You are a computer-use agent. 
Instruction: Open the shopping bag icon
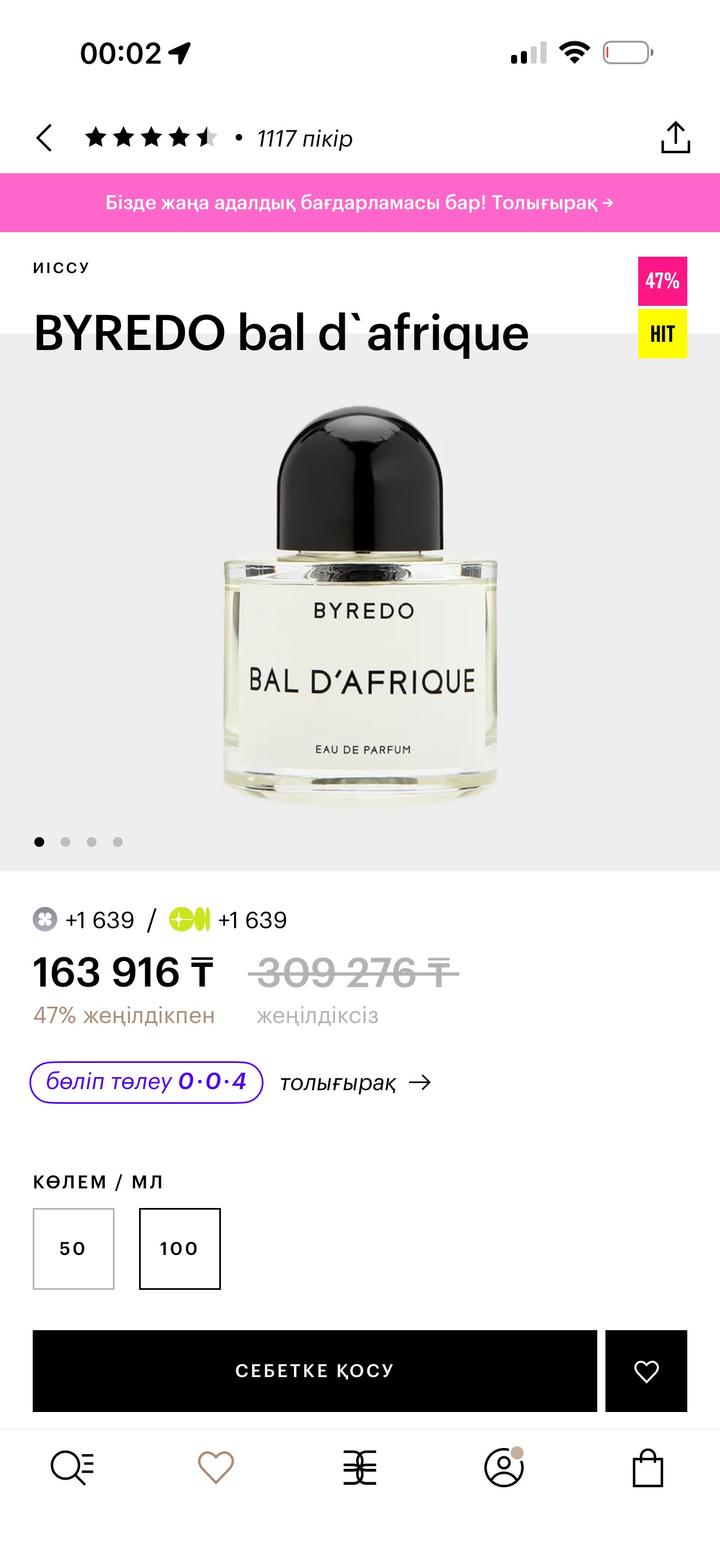point(648,1469)
